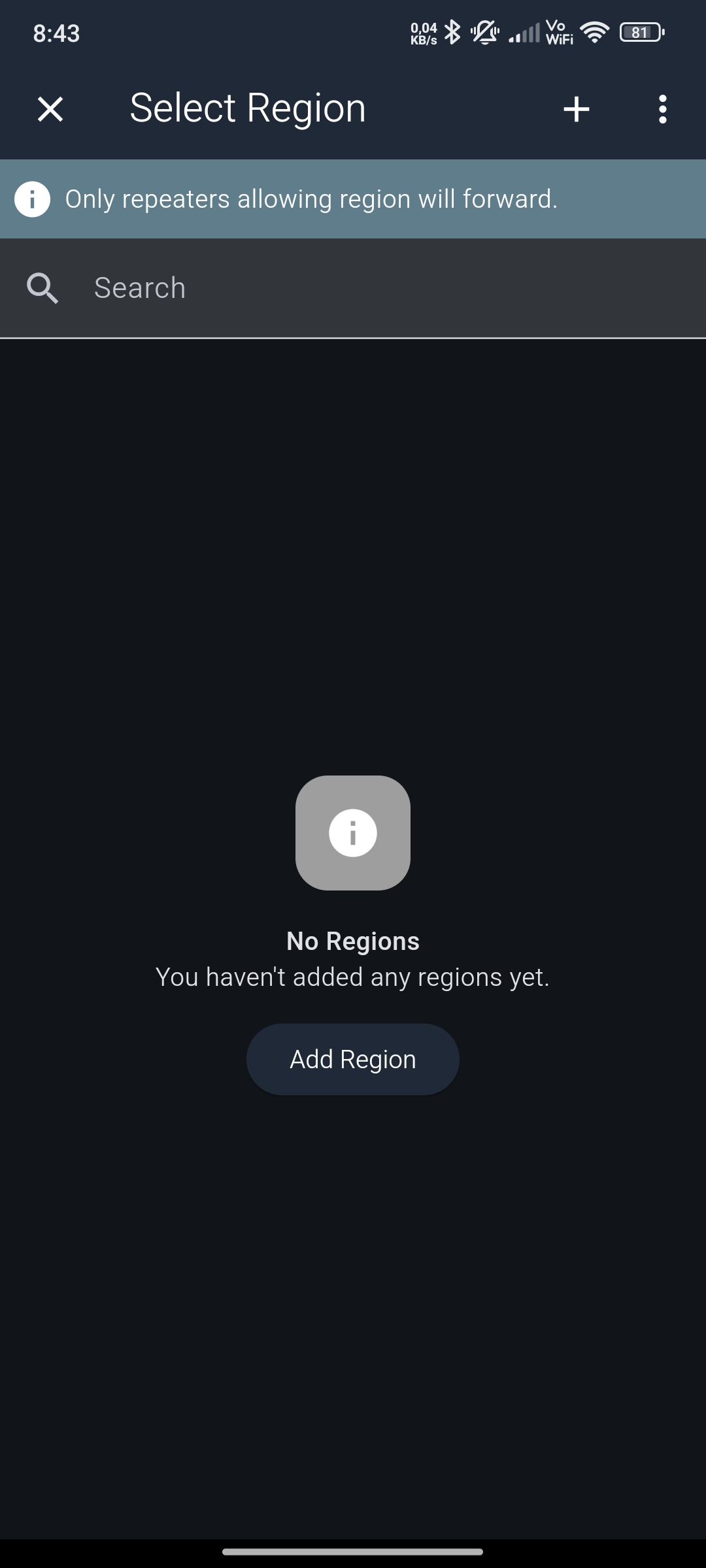The height and width of the screenshot is (1568, 706).
Task: Close the Select Region screen
Action: click(50, 109)
